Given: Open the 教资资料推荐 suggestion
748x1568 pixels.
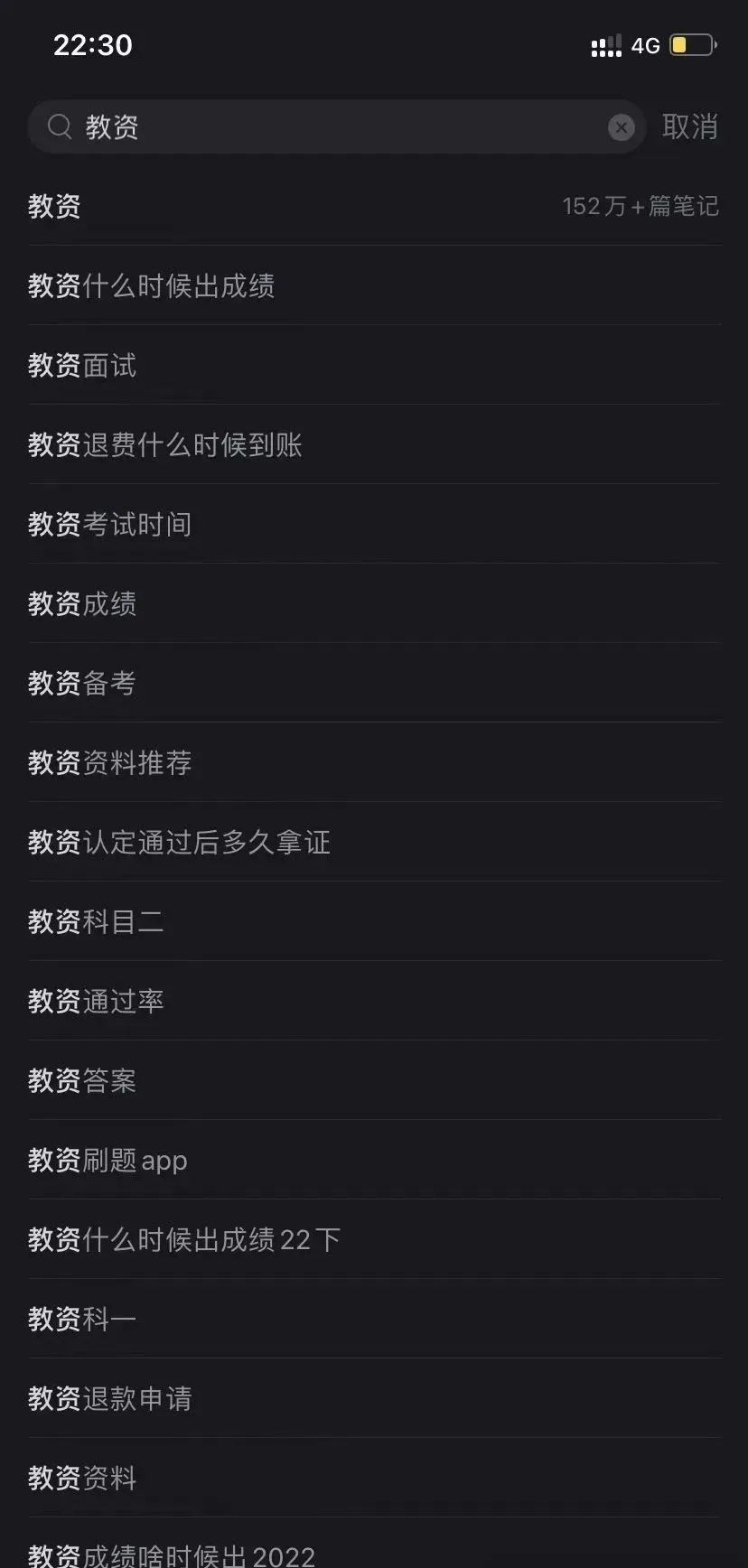Looking at the screenshot, I should [374, 762].
